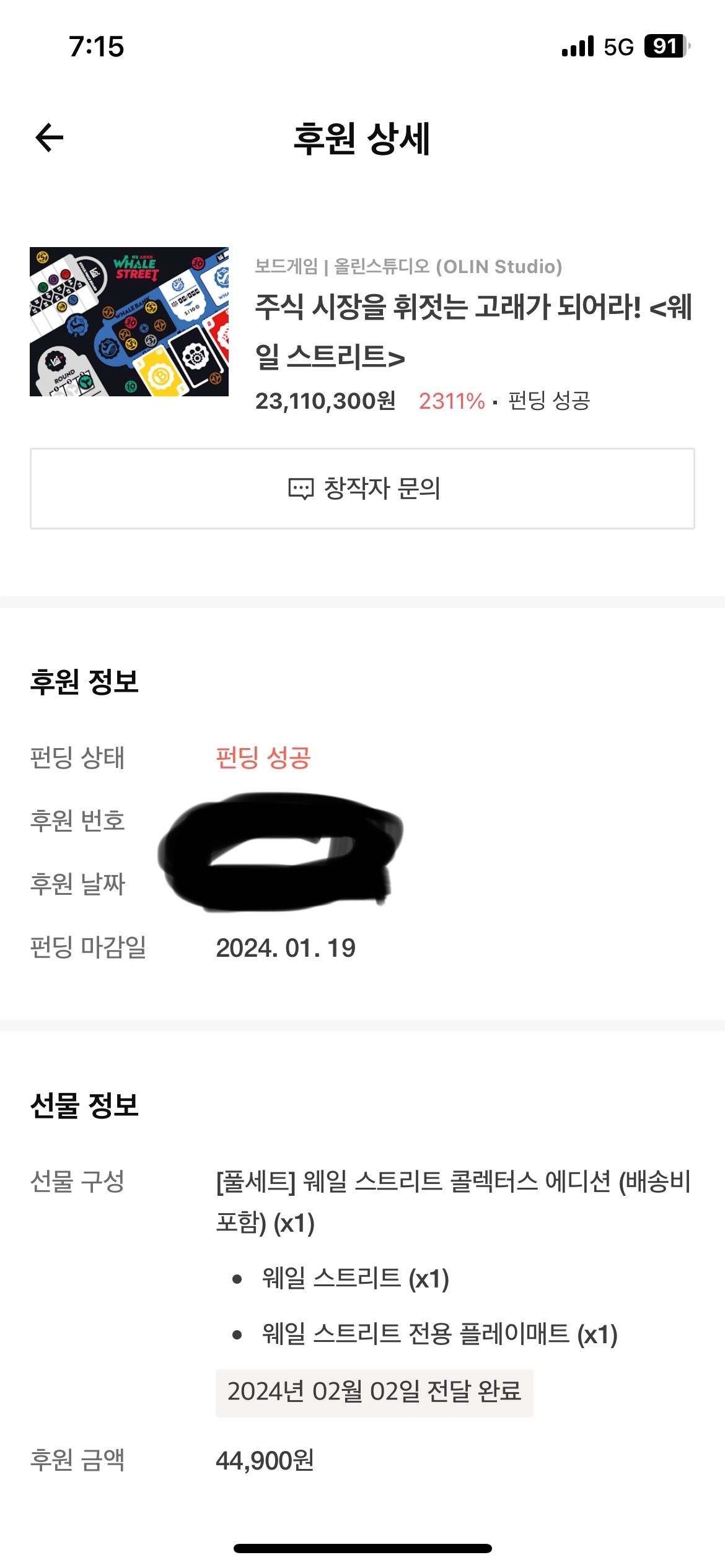
Task: Open the Whale Street project thumbnail
Action: coord(129,321)
